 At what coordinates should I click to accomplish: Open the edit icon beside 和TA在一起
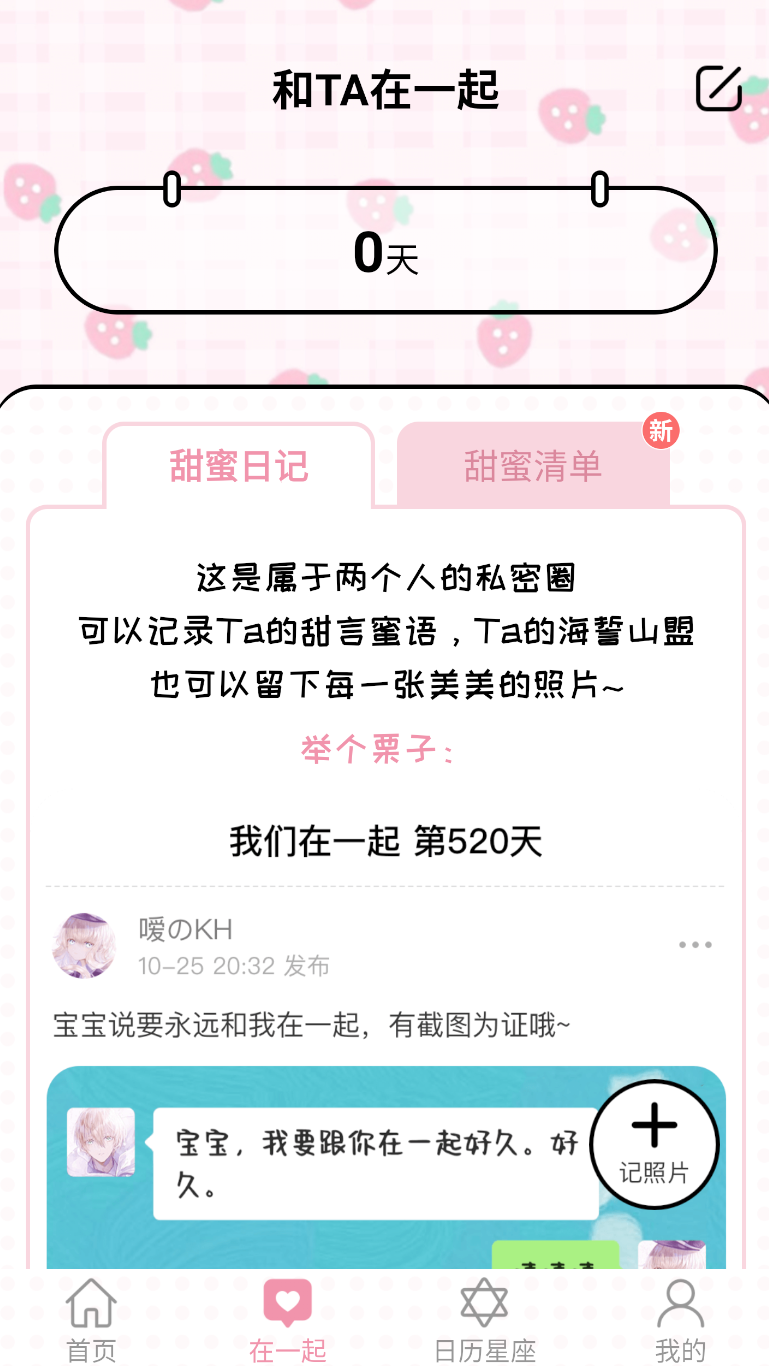719,89
